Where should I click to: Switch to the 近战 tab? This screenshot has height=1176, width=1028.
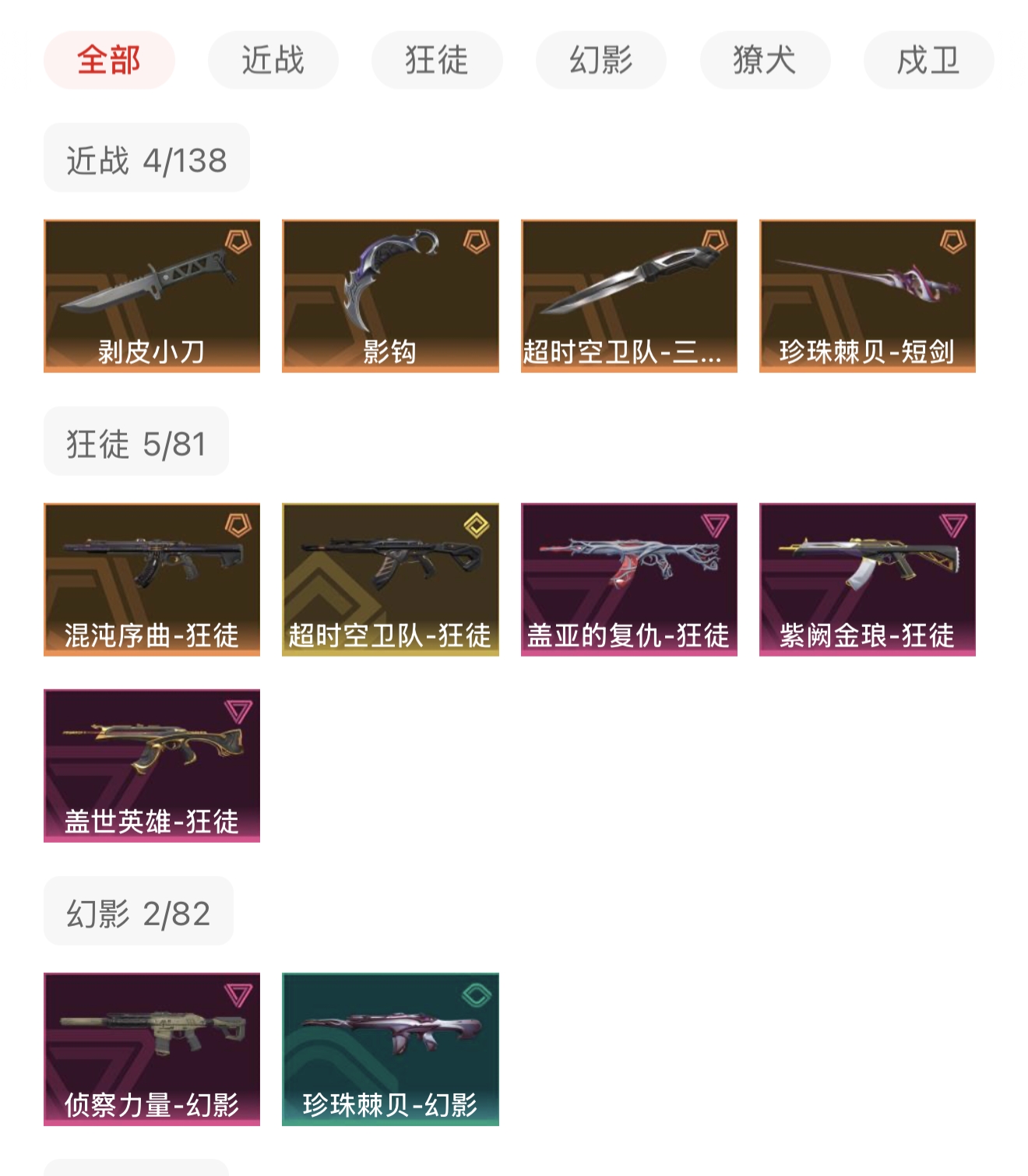coord(273,60)
